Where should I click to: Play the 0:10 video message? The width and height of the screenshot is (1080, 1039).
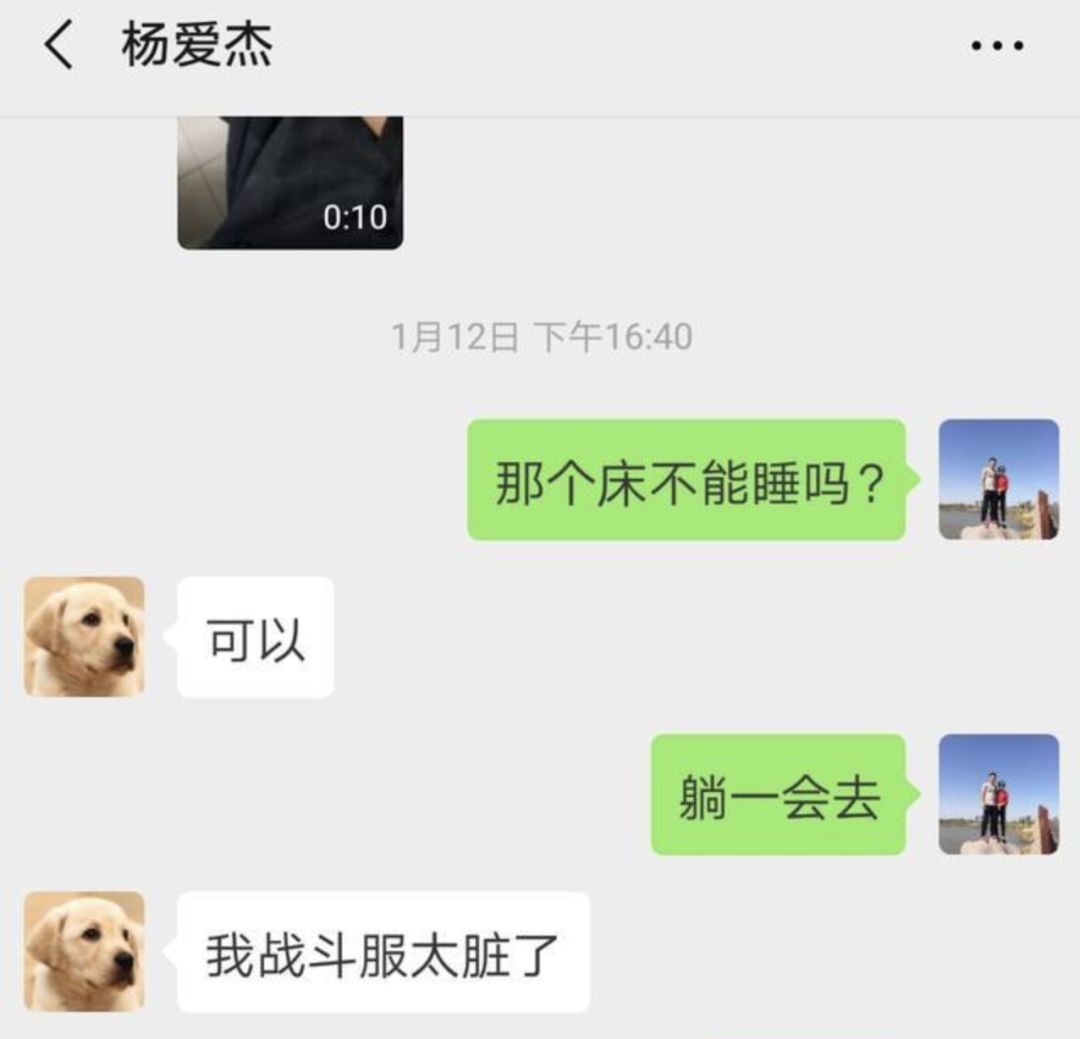(290, 183)
